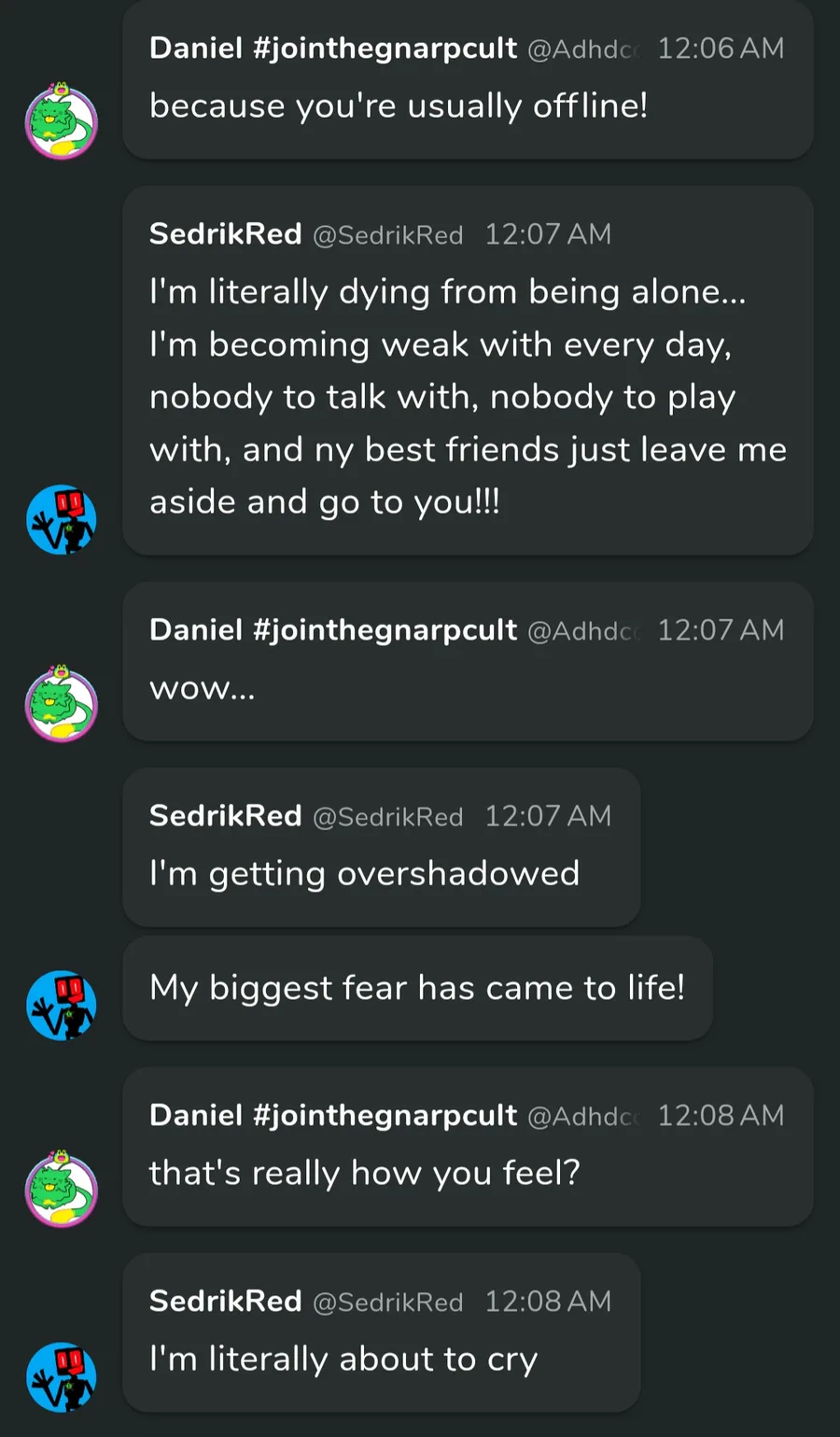View SedrikRed's profile picture beside "My biggest fear"

point(62,1005)
